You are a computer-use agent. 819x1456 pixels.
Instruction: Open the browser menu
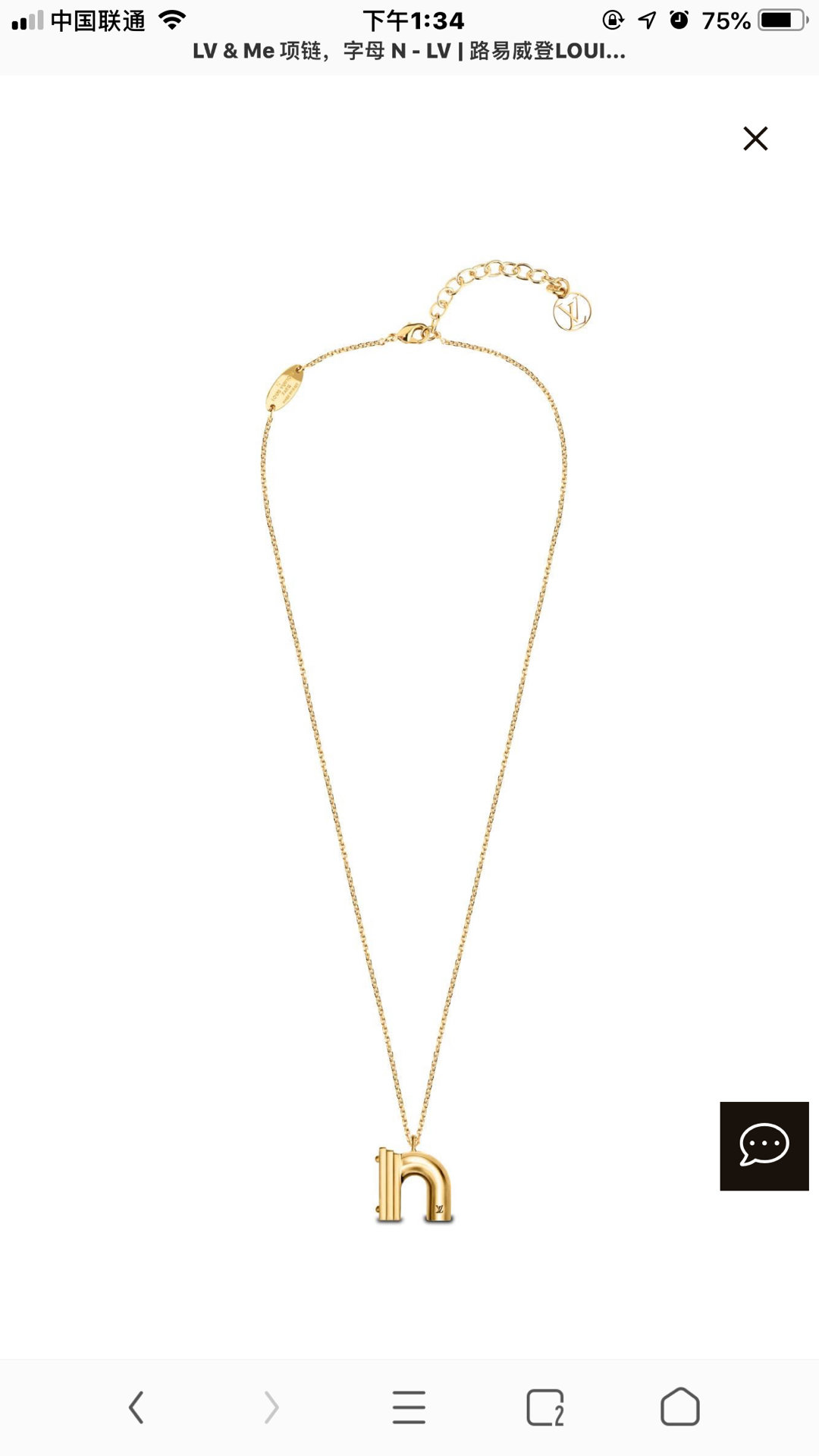pyautogui.click(x=409, y=1407)
